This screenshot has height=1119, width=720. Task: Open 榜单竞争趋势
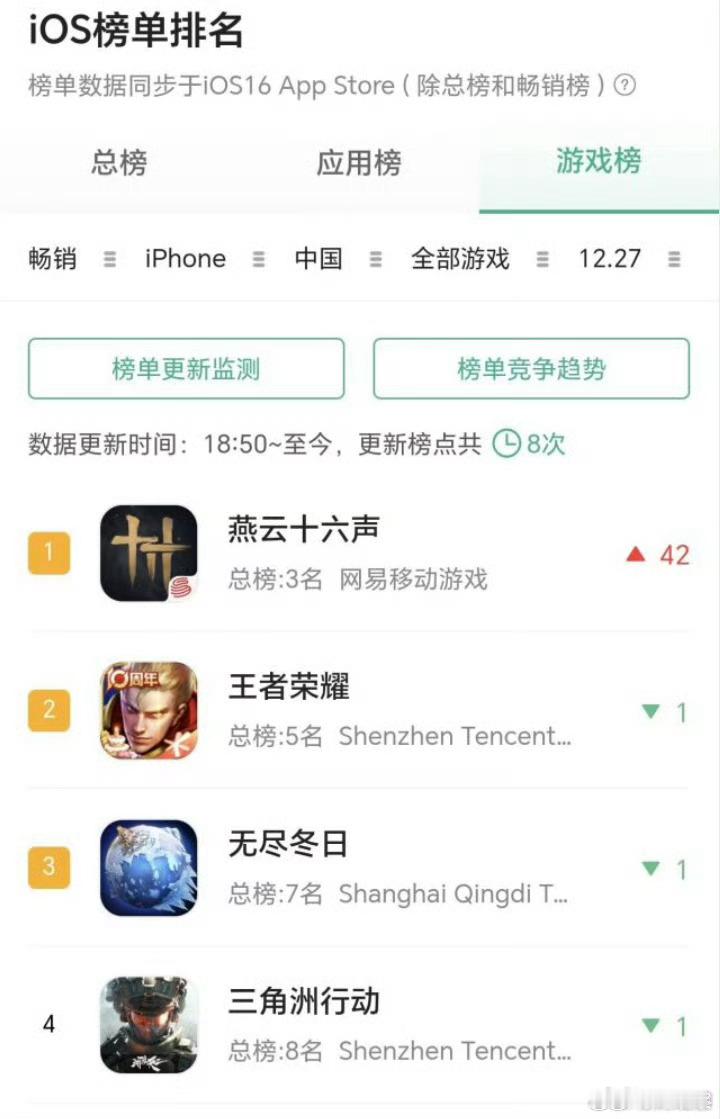click(533, 368)
